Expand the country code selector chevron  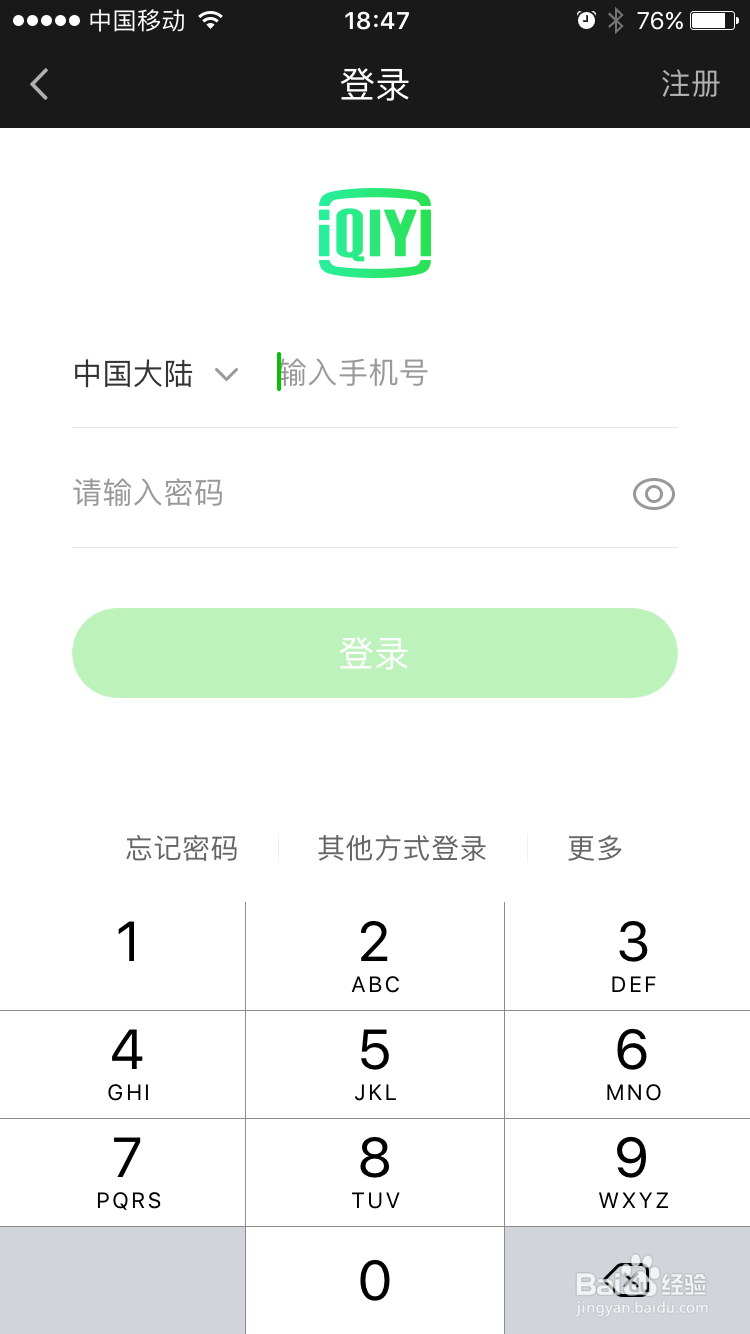pyautogui.click(x=226, y=375)
